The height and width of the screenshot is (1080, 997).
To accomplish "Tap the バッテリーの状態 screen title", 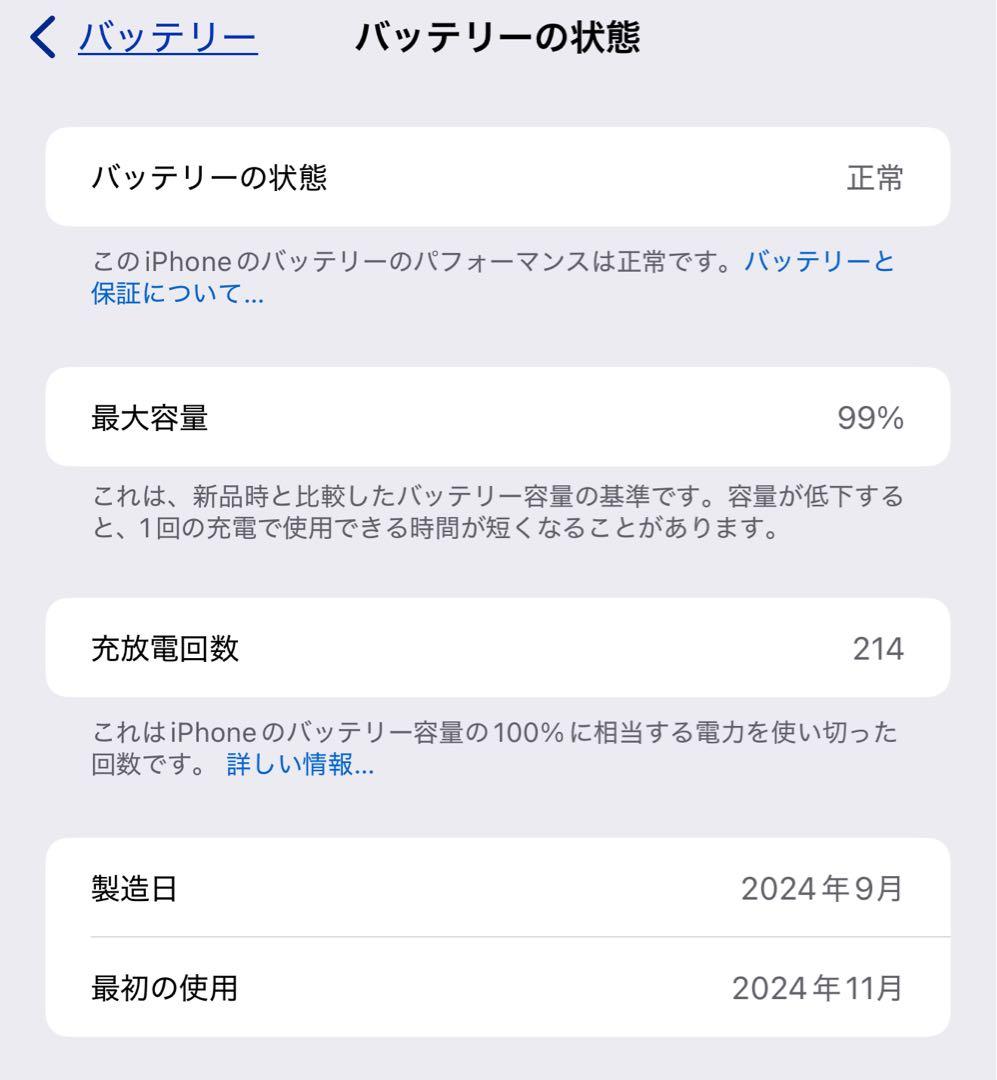I will [x=502, y=33].
